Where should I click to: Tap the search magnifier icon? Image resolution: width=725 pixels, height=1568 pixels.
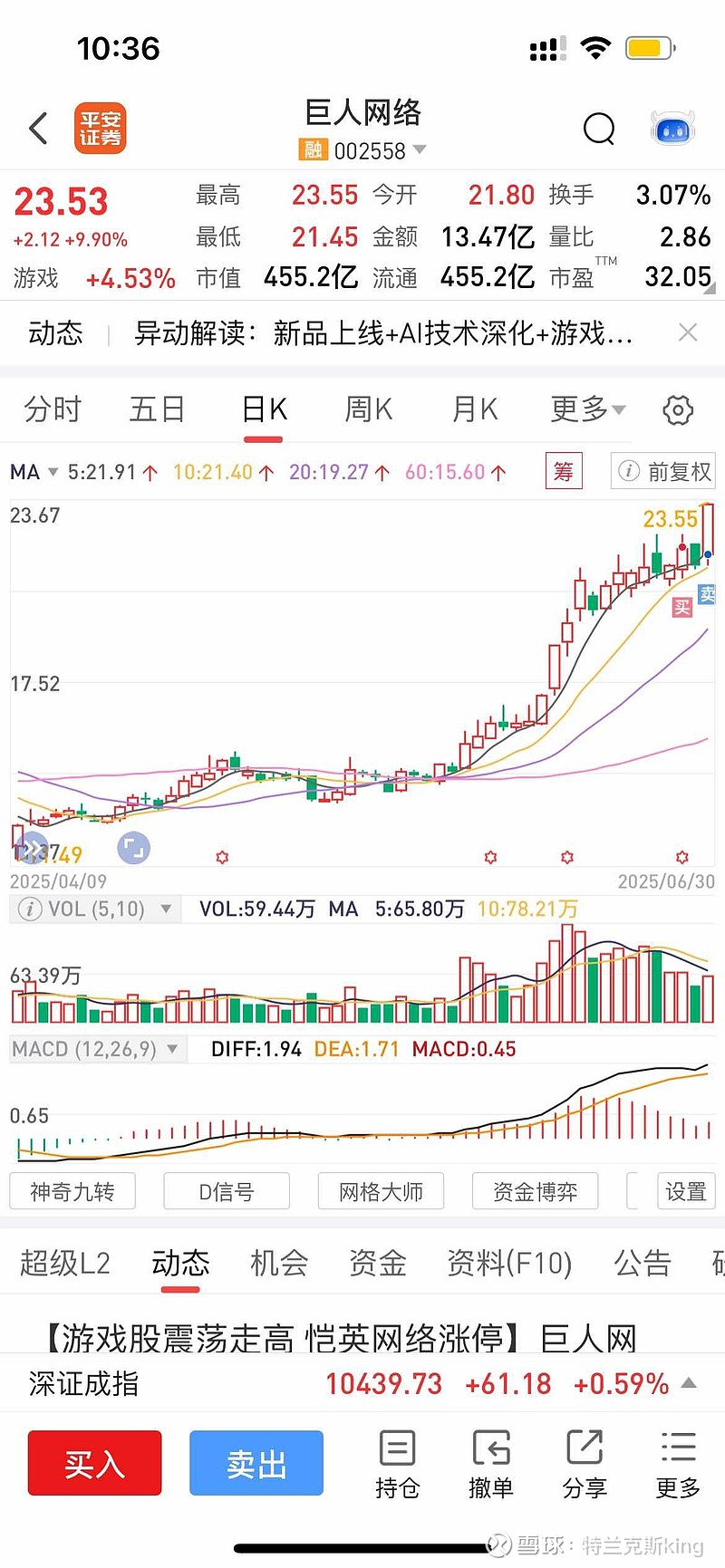click(x=599, y=130)
